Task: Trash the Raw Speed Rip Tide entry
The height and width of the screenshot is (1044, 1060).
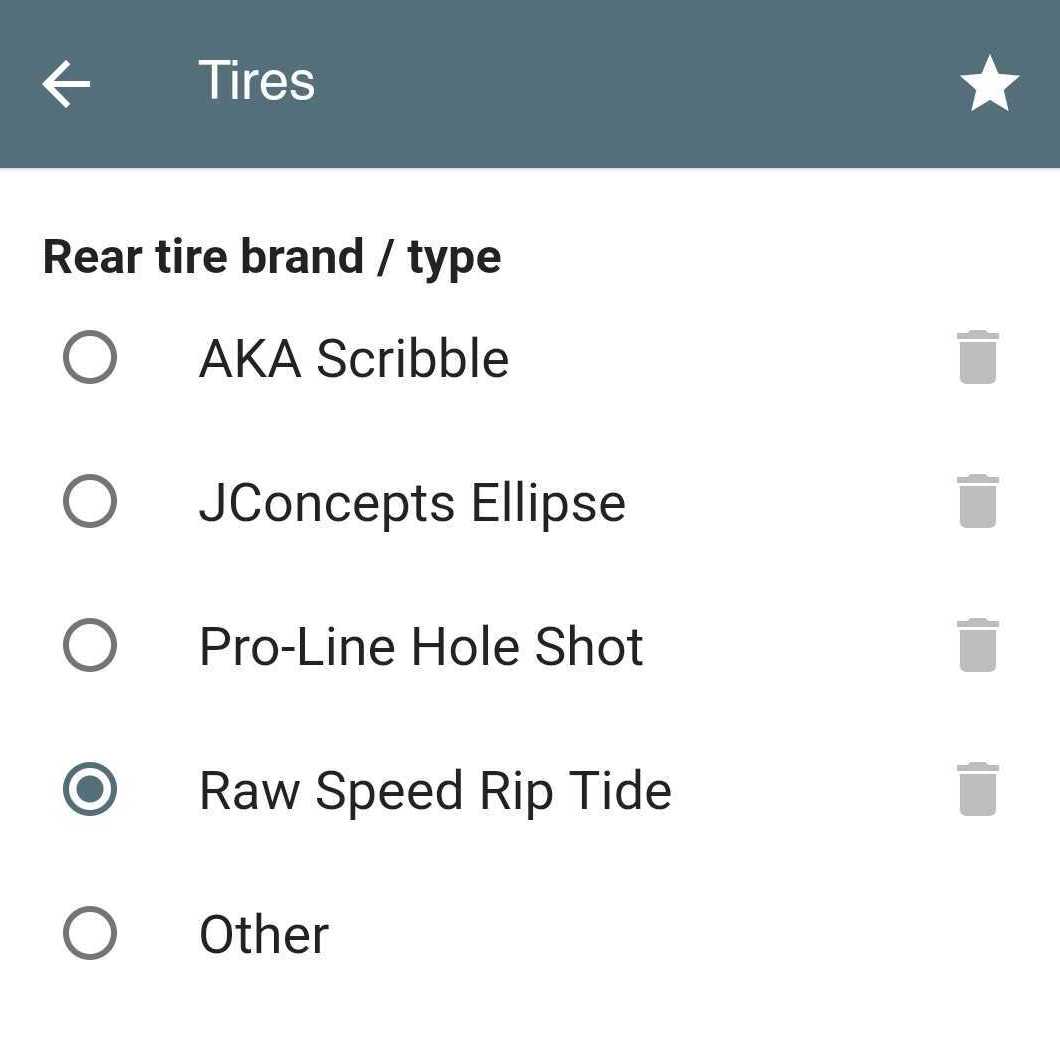Action: [977, 789]
